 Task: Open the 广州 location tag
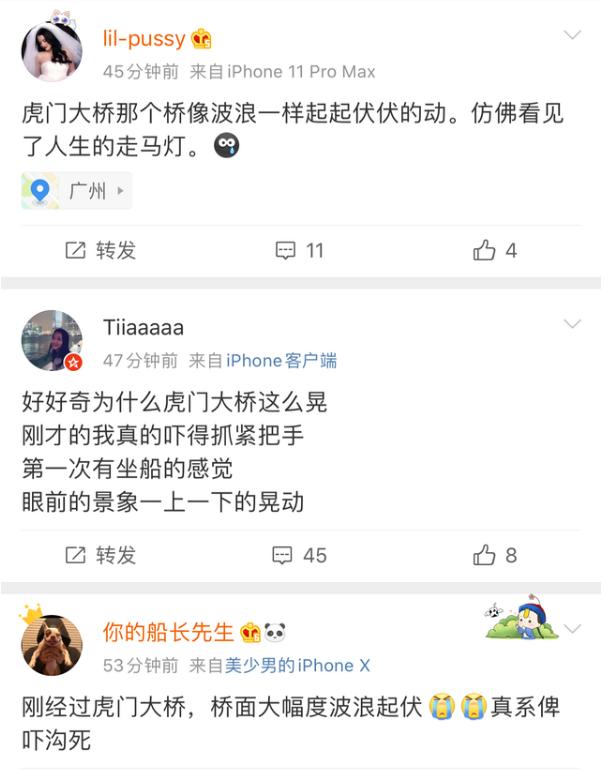[77, 190]
